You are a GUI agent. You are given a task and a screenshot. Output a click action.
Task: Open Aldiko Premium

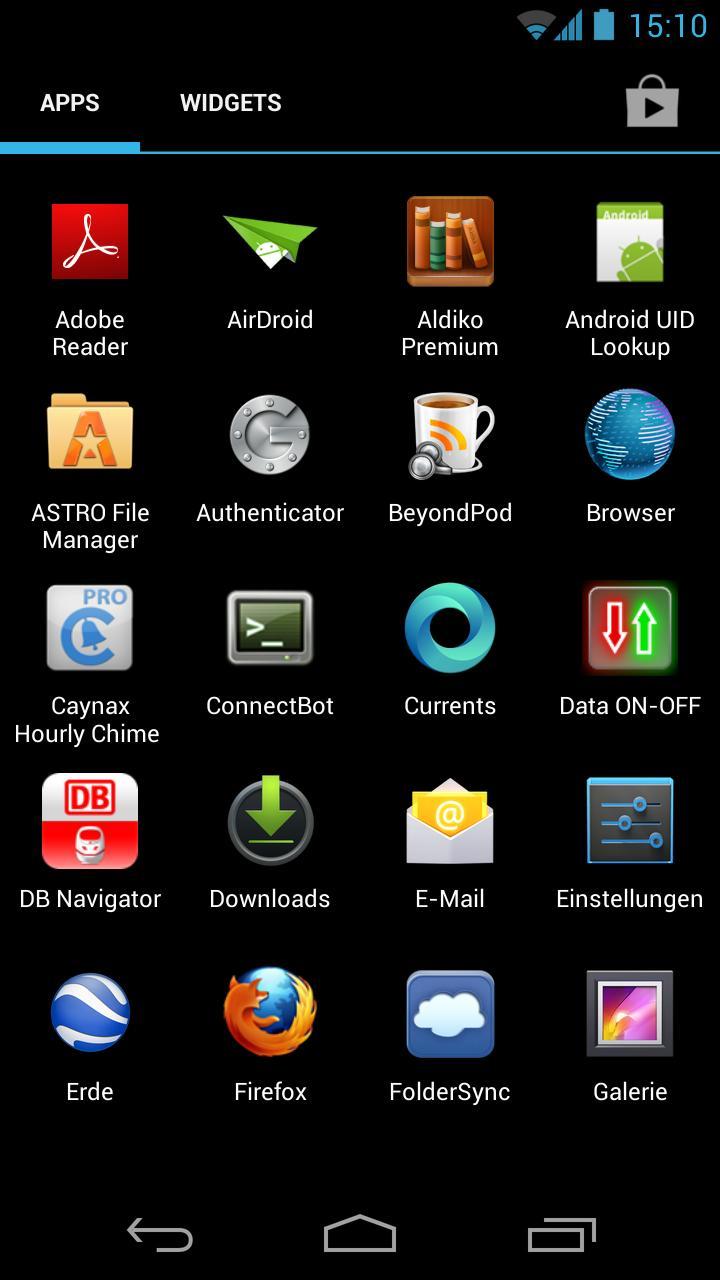pyautogui.click(x=450, y=242)
